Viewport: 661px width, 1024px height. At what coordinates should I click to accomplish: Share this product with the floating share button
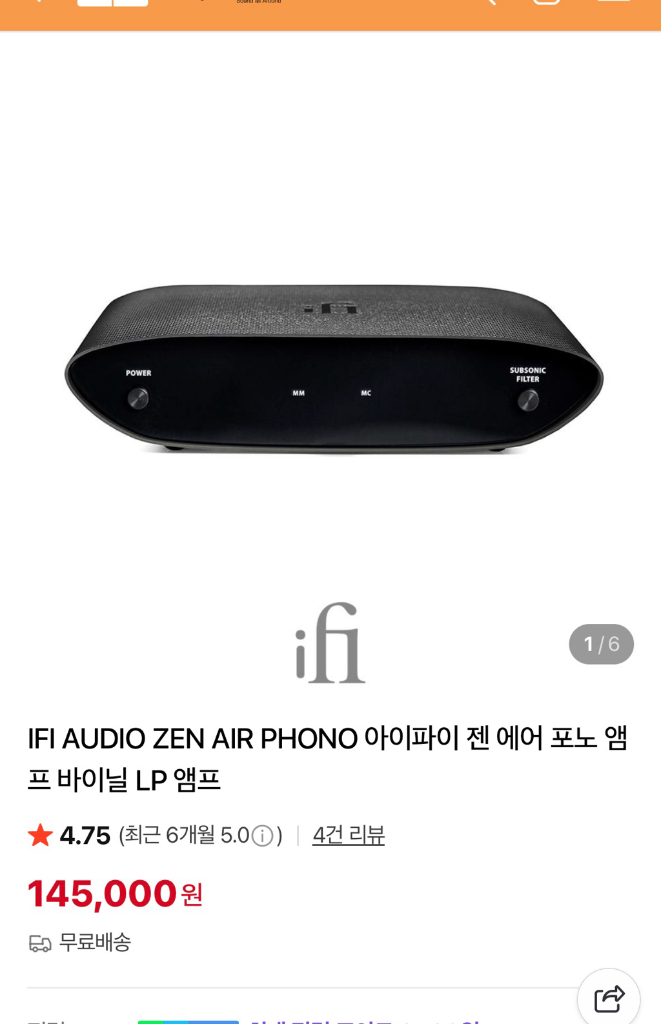point(609,998)
